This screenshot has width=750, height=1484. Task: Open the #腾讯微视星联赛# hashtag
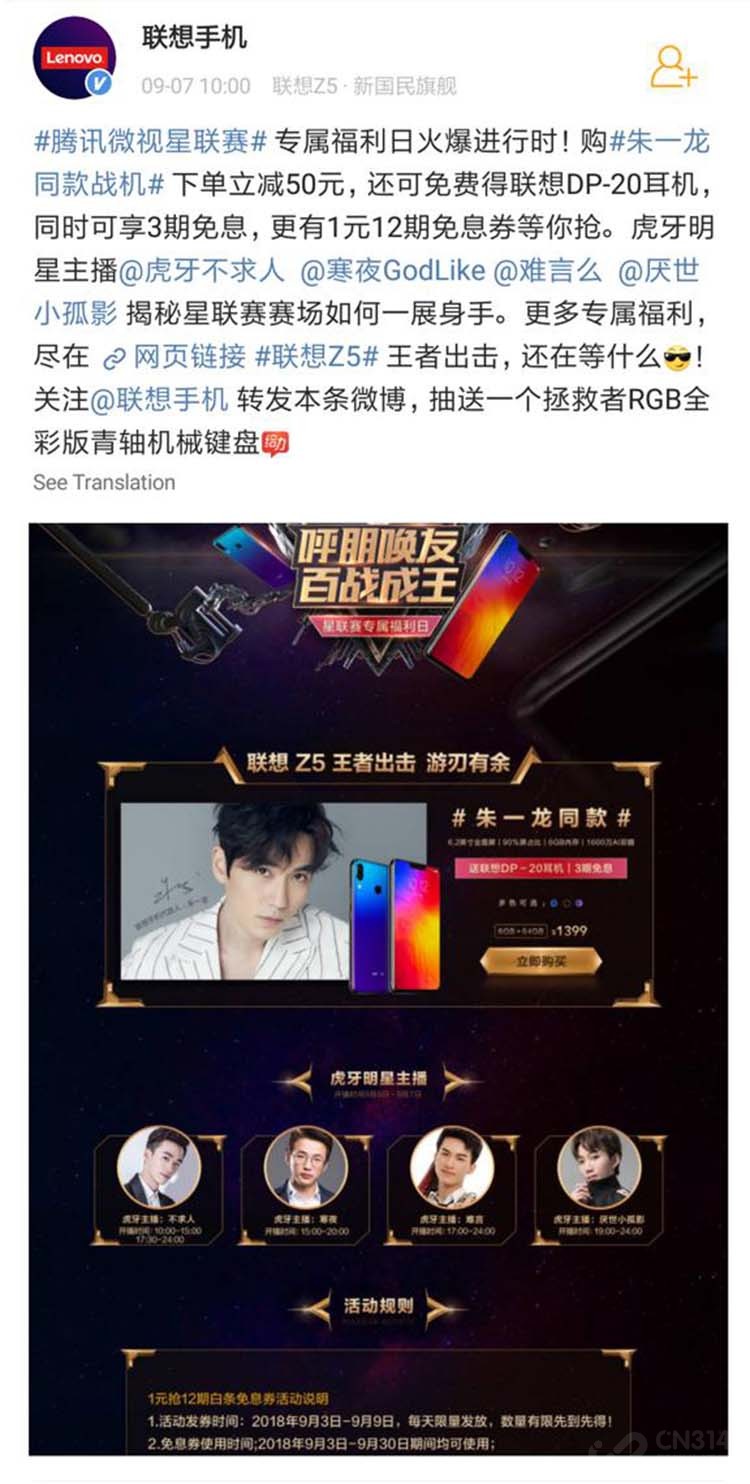click(x=150, y=142)
